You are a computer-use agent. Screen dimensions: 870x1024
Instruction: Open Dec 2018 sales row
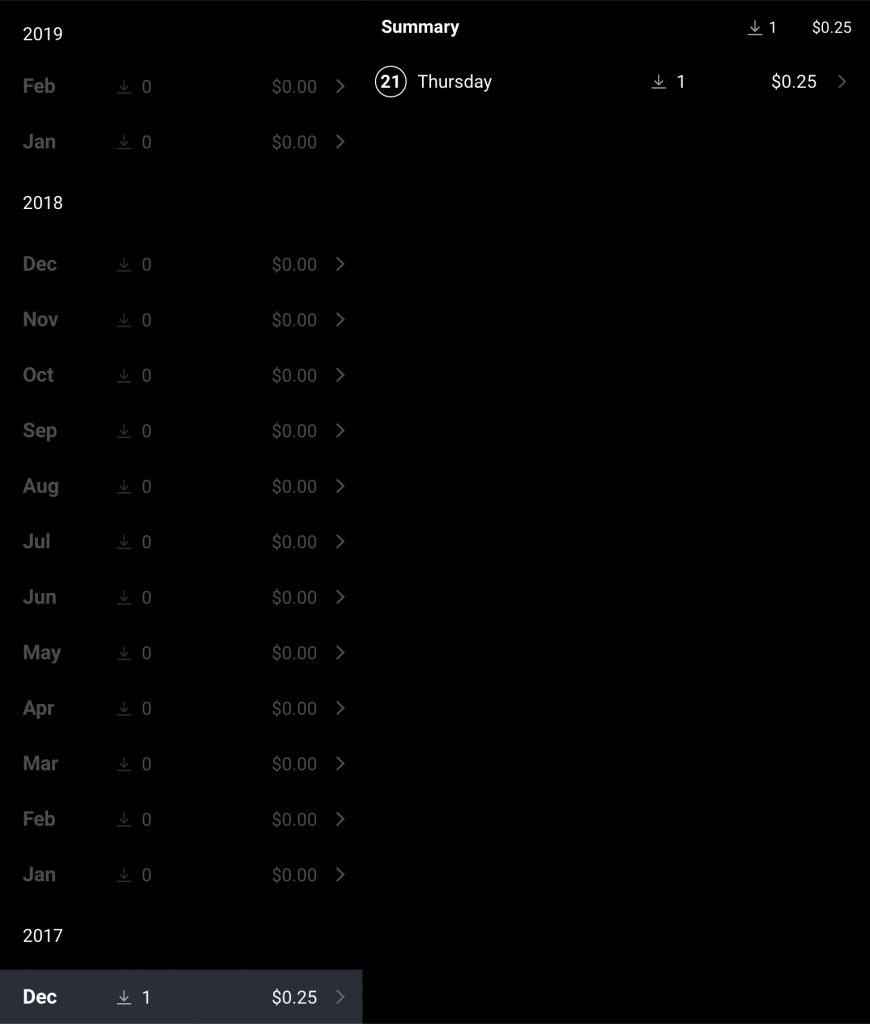(x=181, y=264)
